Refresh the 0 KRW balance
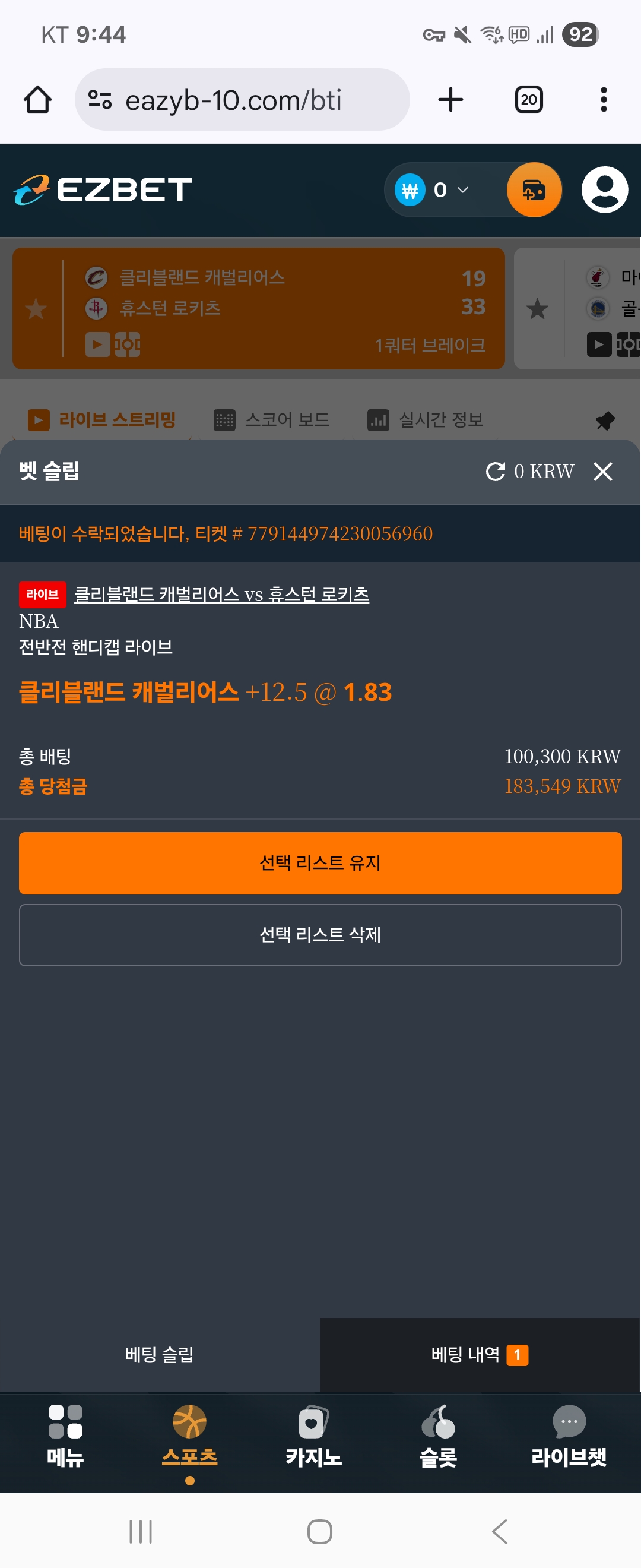 [x=496, y=471]
